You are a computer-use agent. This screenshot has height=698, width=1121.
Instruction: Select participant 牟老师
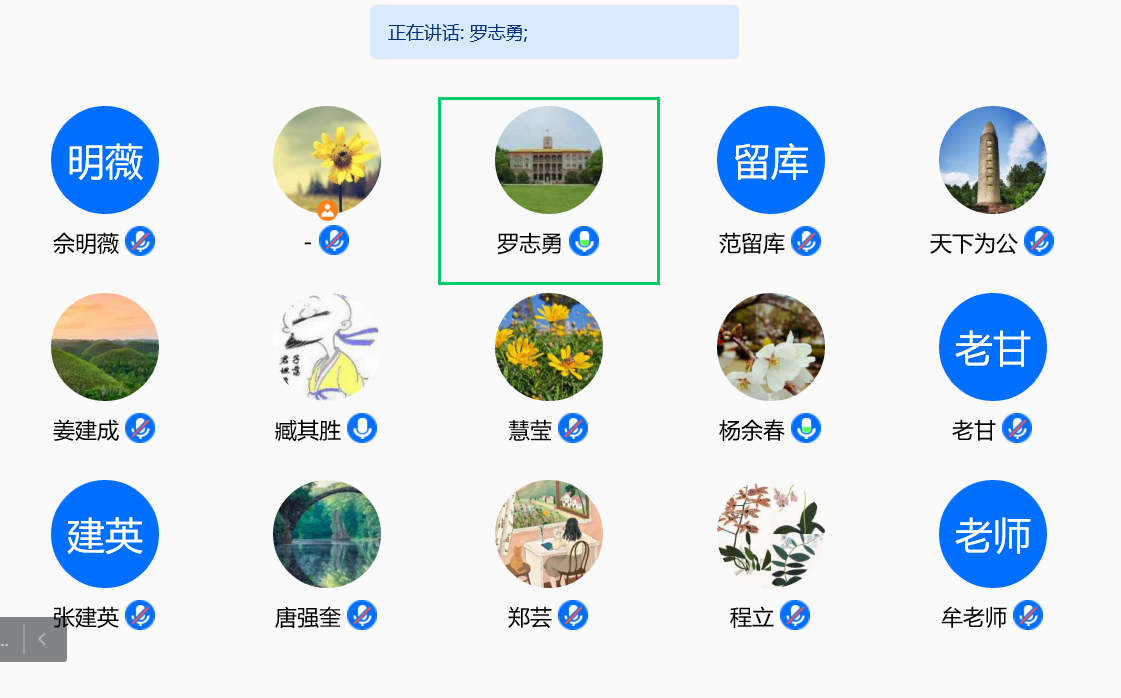click(x=993, y=534)
